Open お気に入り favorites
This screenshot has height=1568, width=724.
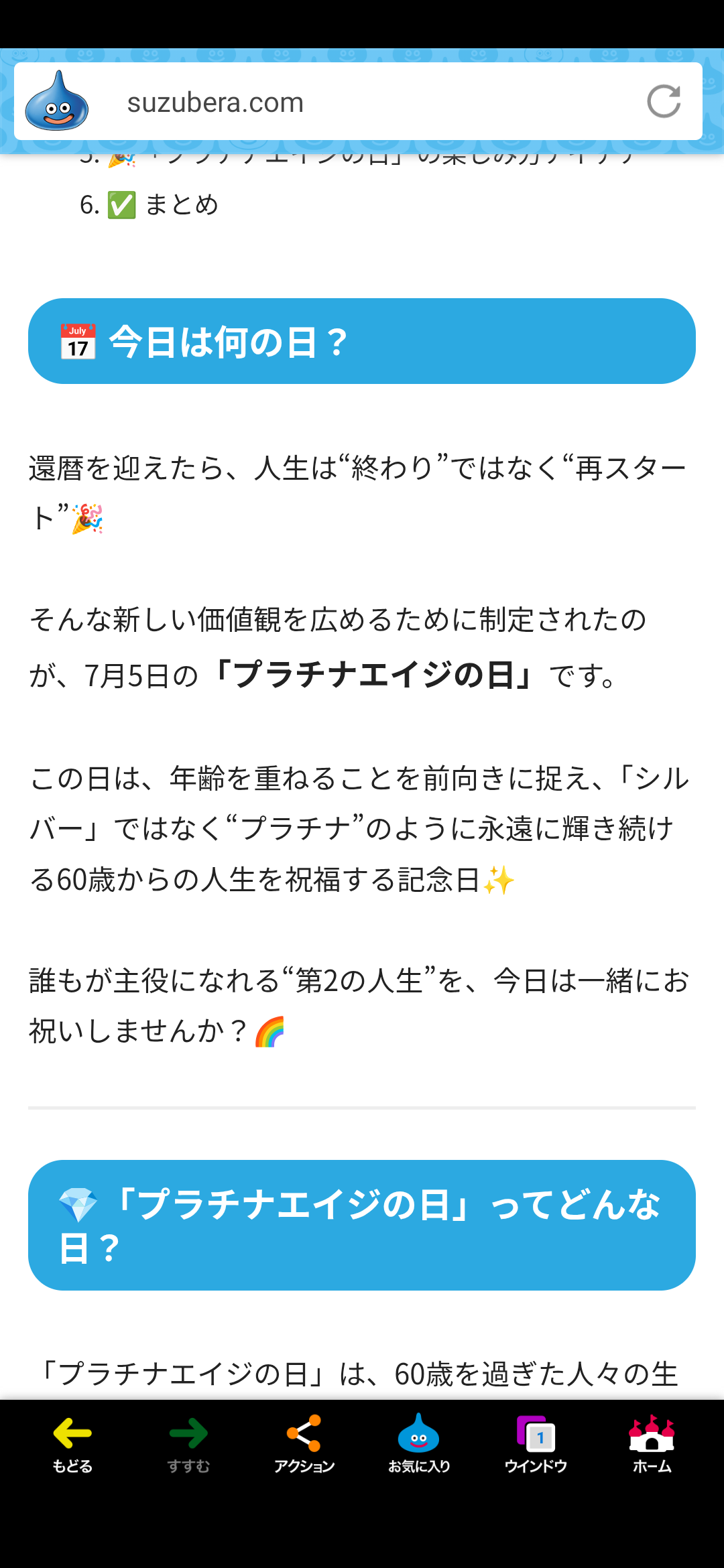click(x=419, y=1444)
